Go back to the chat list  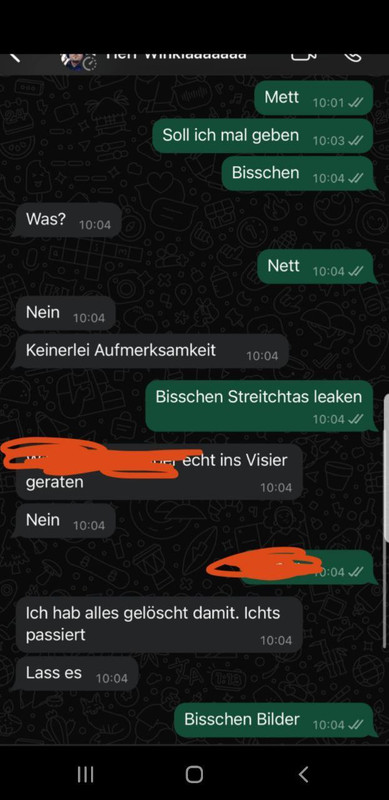tap(15, 56)
